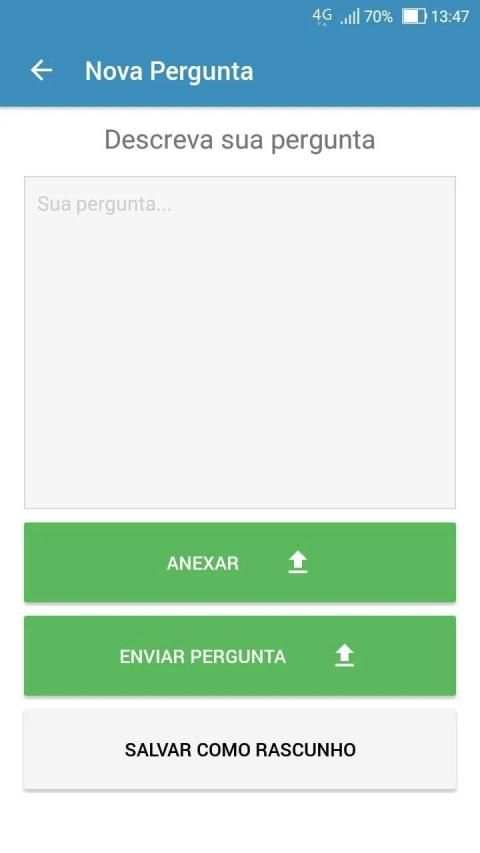Image resolution: width=480 pixels, height=853 pixels.
Task: Focus the Sua pergunta text field
Action: (x=240, y=342)
